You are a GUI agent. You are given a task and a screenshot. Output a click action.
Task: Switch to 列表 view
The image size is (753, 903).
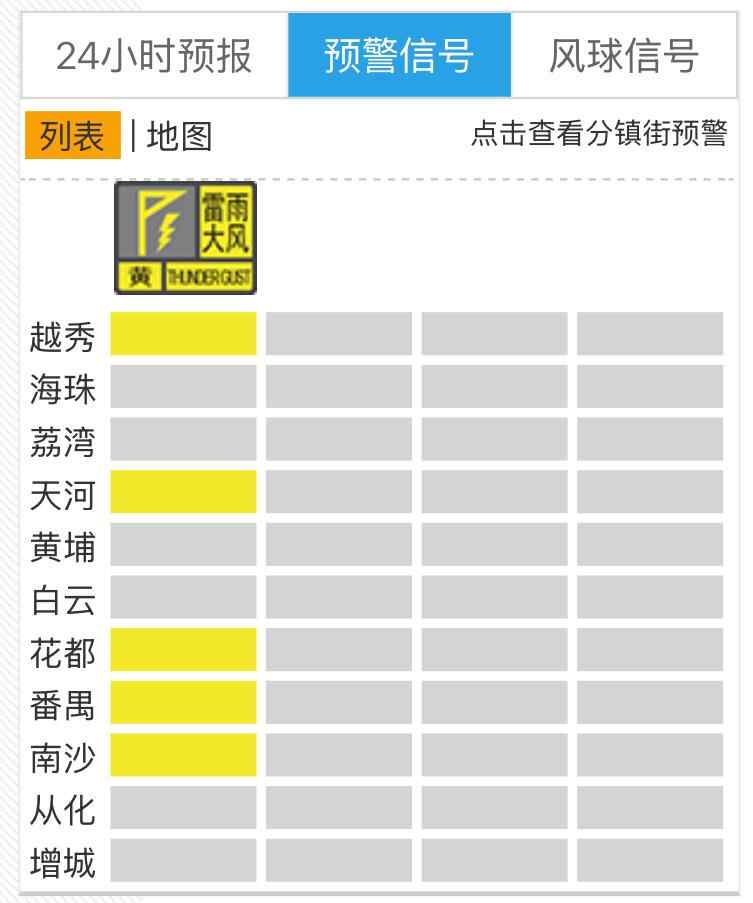[72, 136]
